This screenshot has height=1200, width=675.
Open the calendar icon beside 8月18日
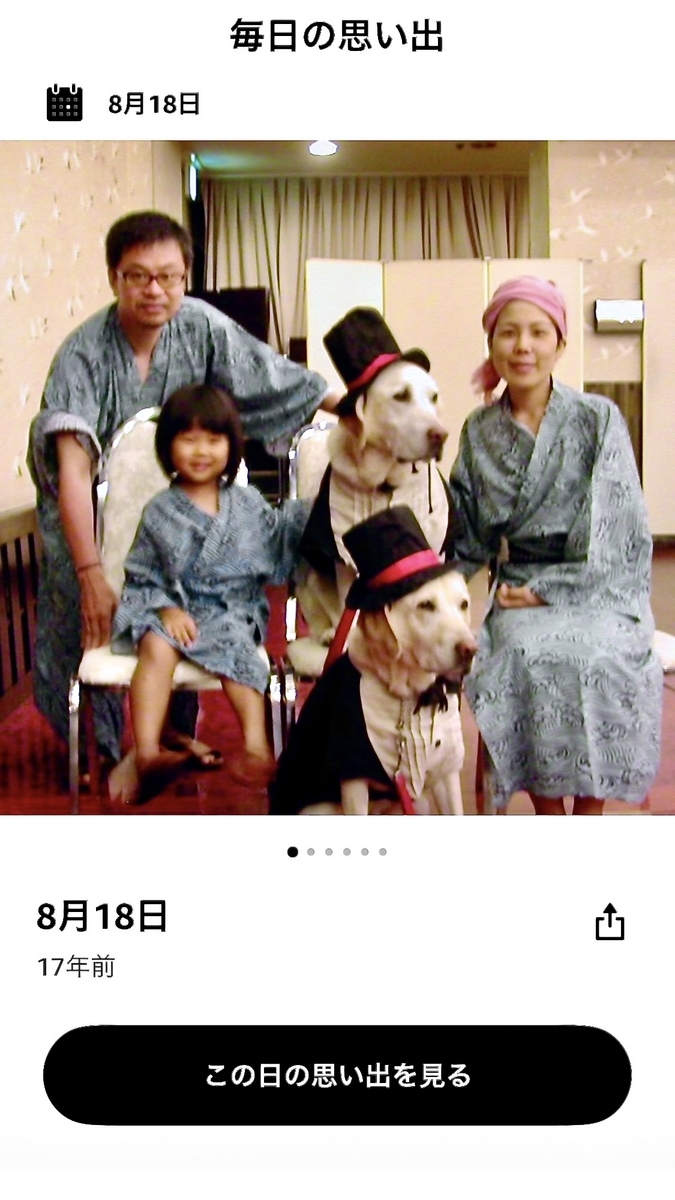click(x=65, y=103)
